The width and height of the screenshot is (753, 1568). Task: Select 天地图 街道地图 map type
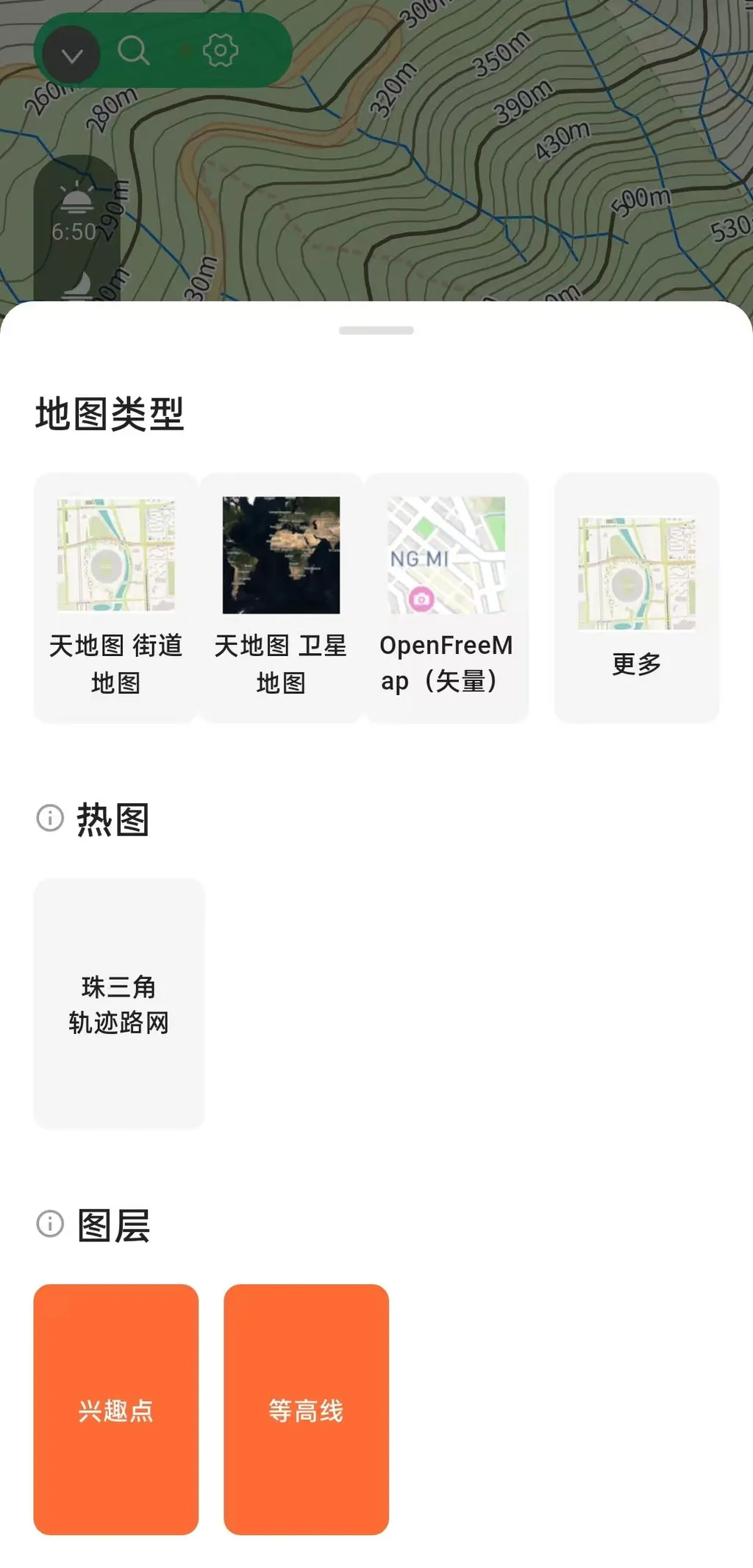115,597
